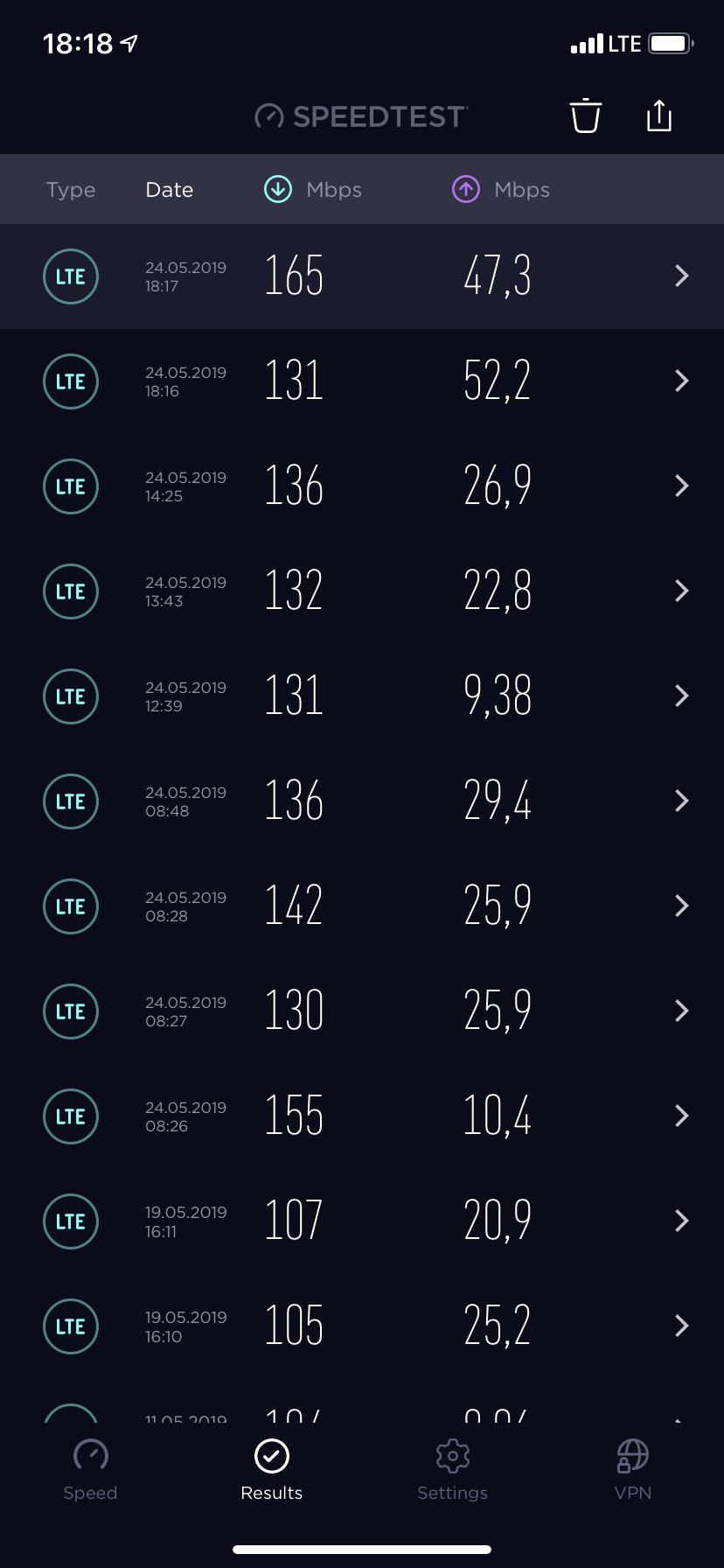The image size is (724, 1568).
Task: View the 08:26 result with 155 download
Action: point(362,1116)
